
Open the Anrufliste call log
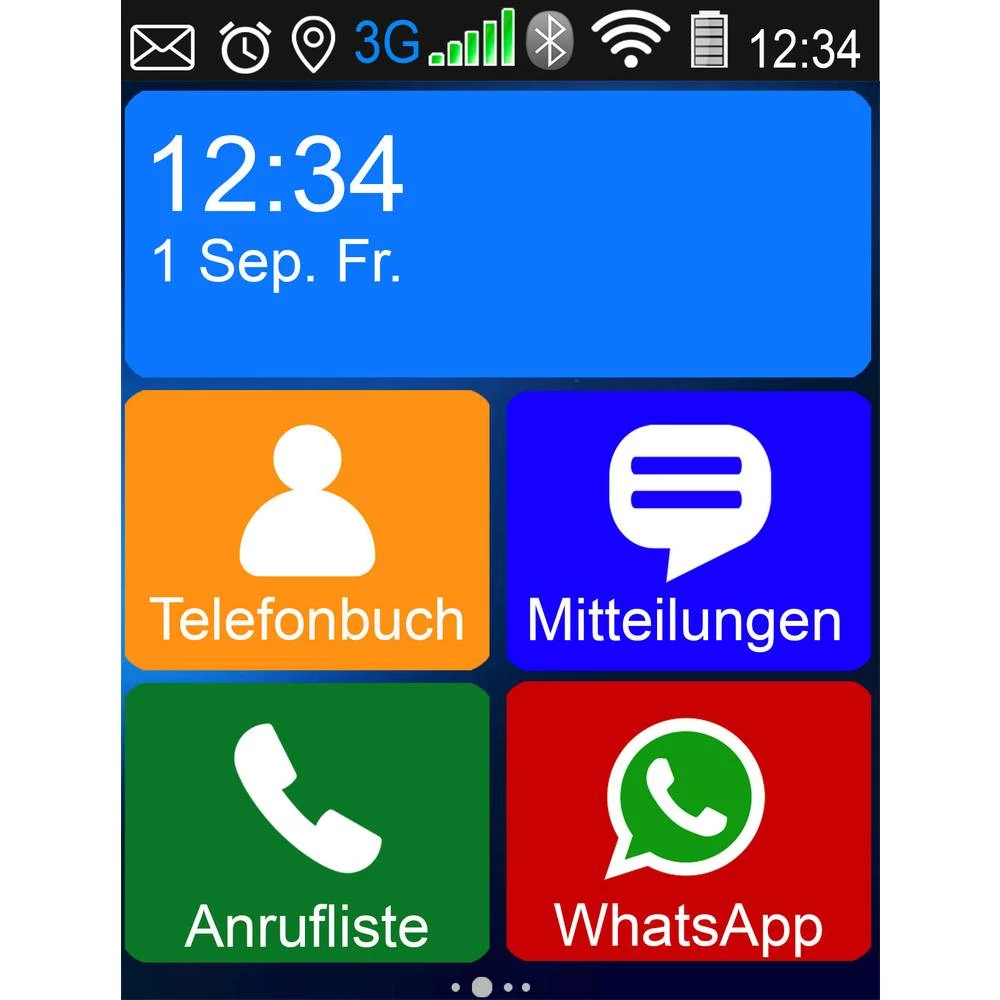pyautogui.click(x=307, y=822)
